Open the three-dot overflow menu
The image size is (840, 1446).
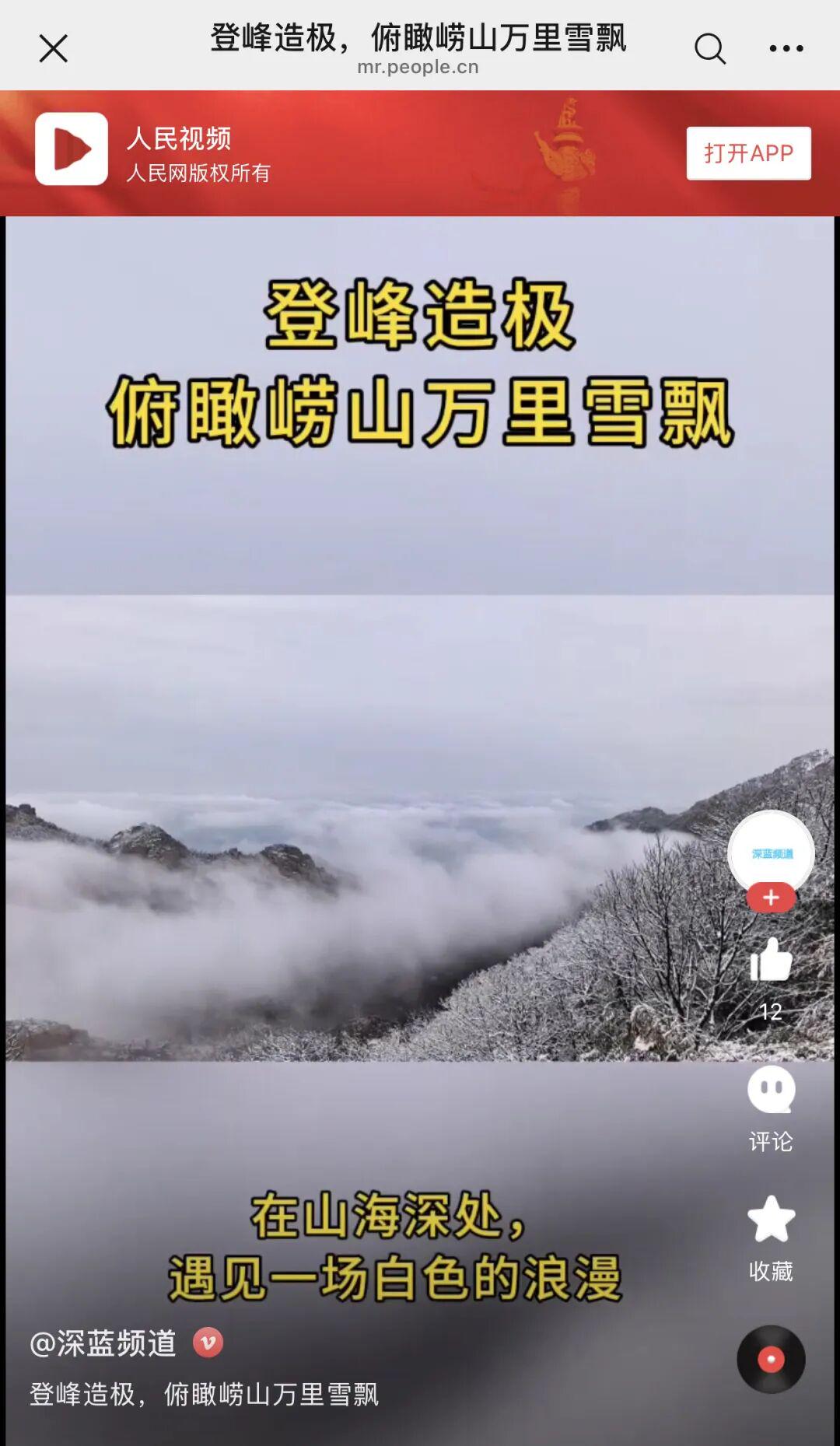click(786, 48)
